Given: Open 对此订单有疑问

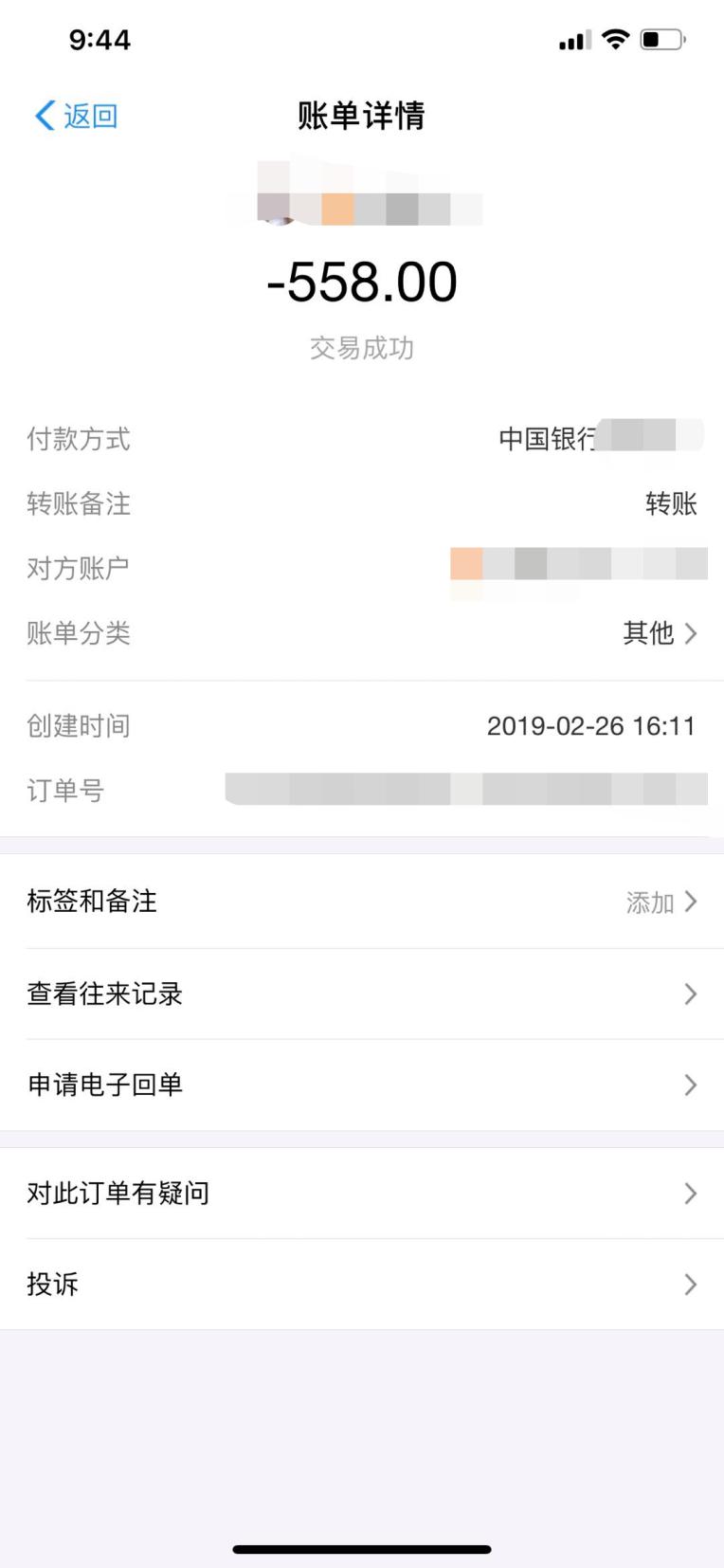Looking at the screenshot, I should [362, 1193].
